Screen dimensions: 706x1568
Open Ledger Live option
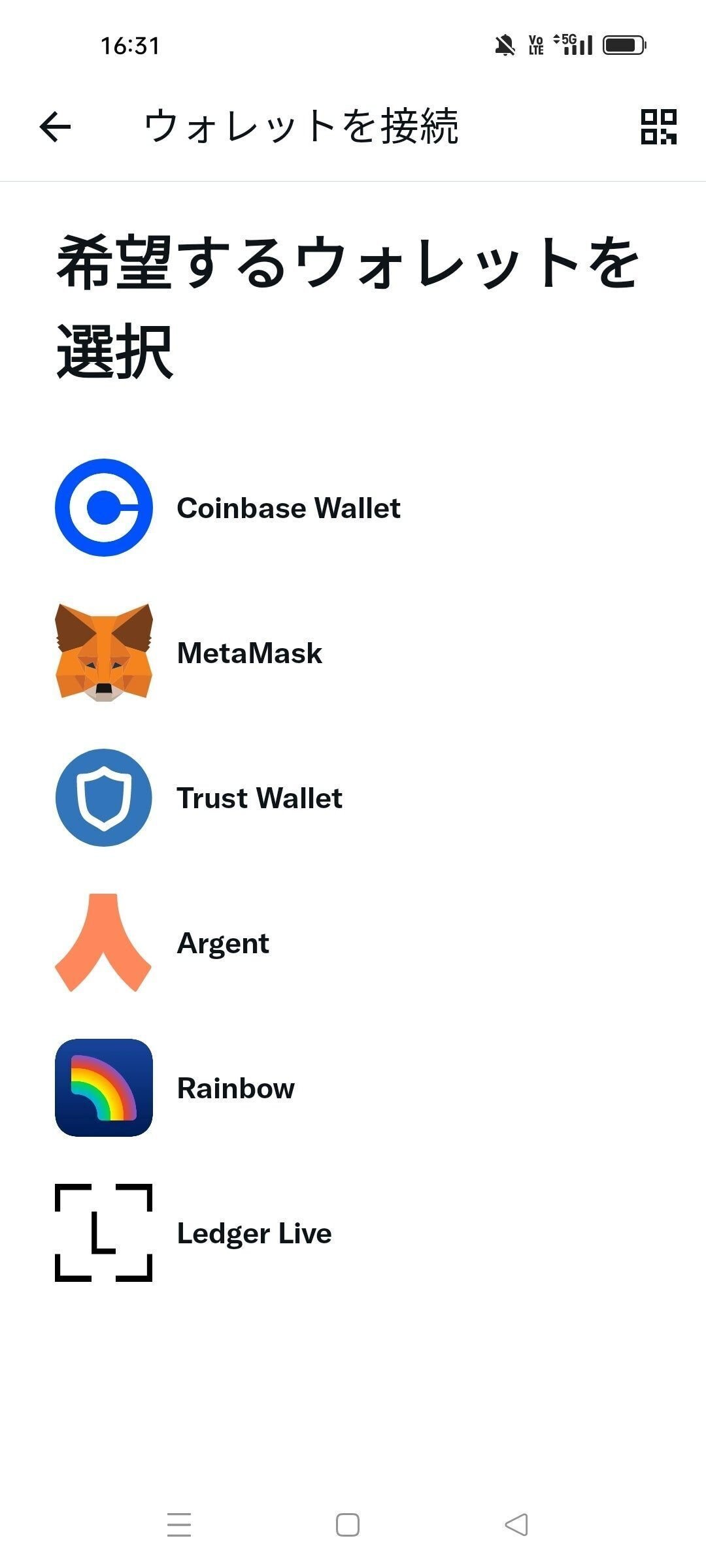click(254, 1233)
